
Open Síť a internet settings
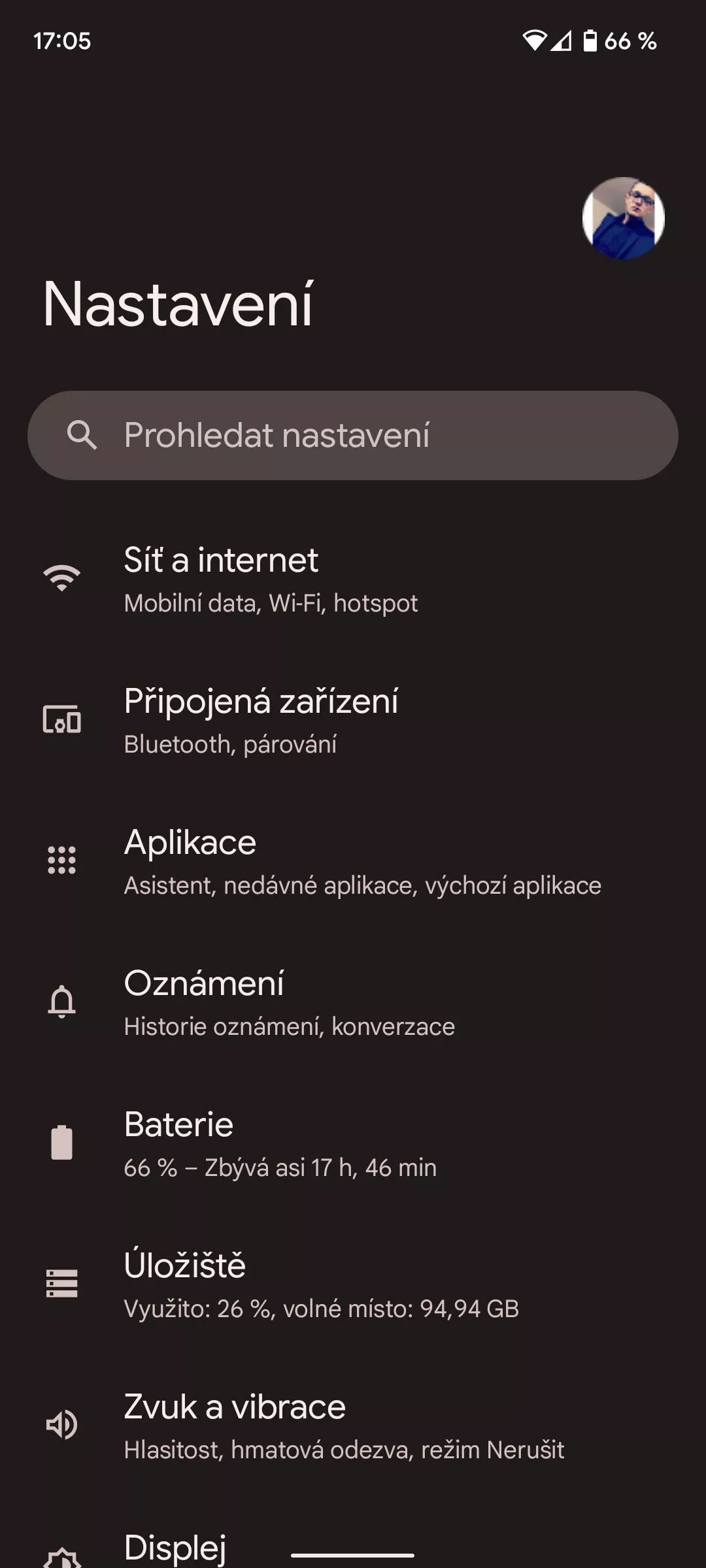pos(353,580)
